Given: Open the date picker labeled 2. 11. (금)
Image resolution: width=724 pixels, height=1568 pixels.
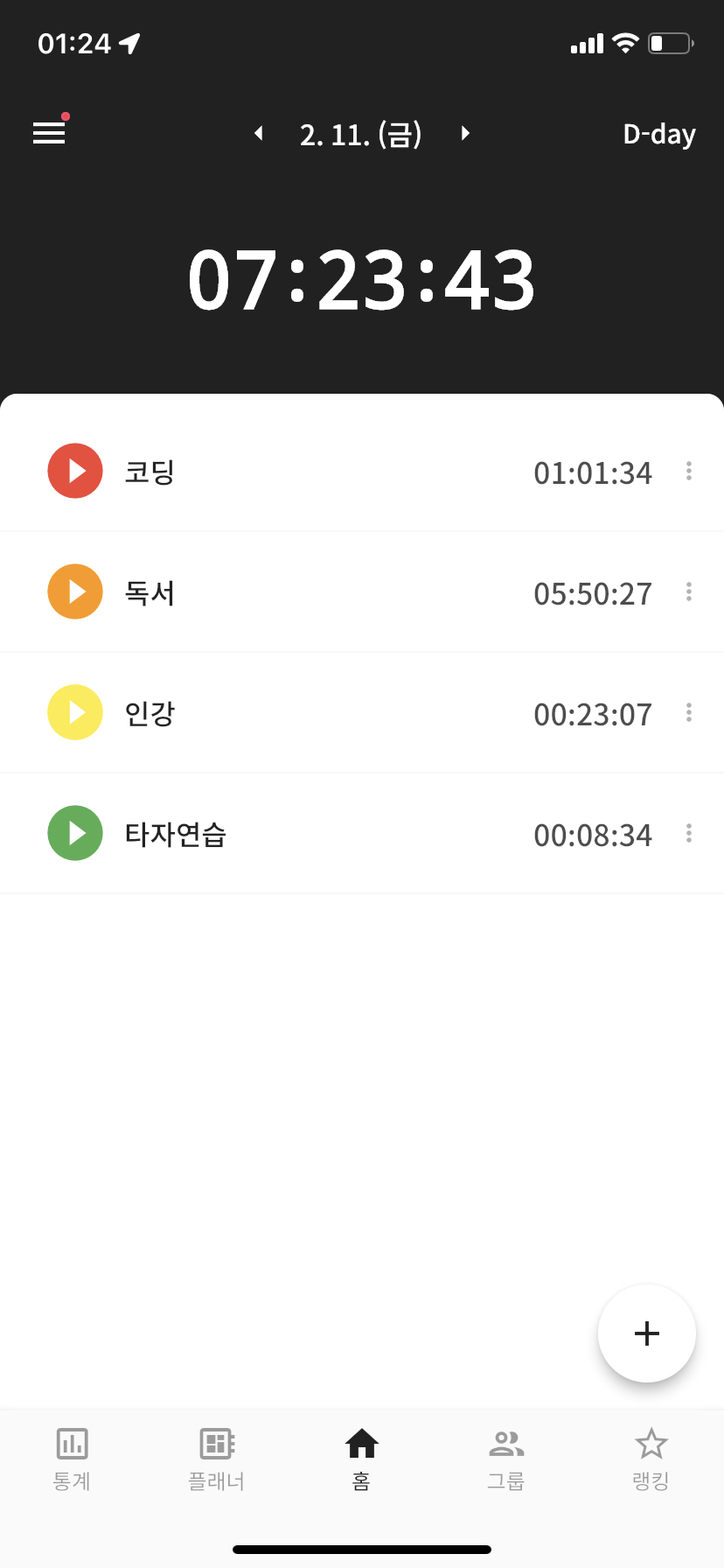Looking at the screenshot, I should click(361, 133).
